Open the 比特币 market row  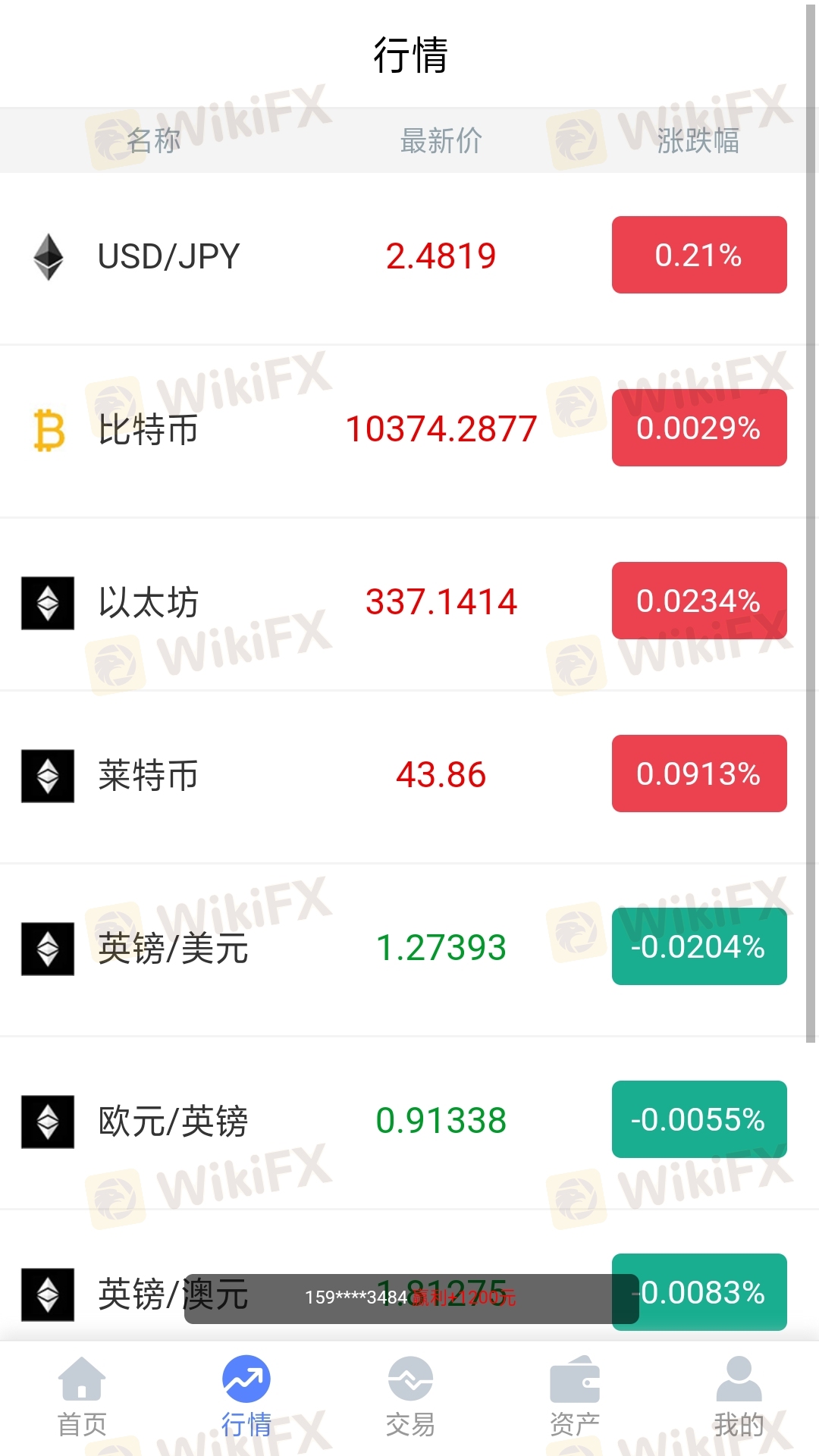pyautogui.click(x=403, y=431)
